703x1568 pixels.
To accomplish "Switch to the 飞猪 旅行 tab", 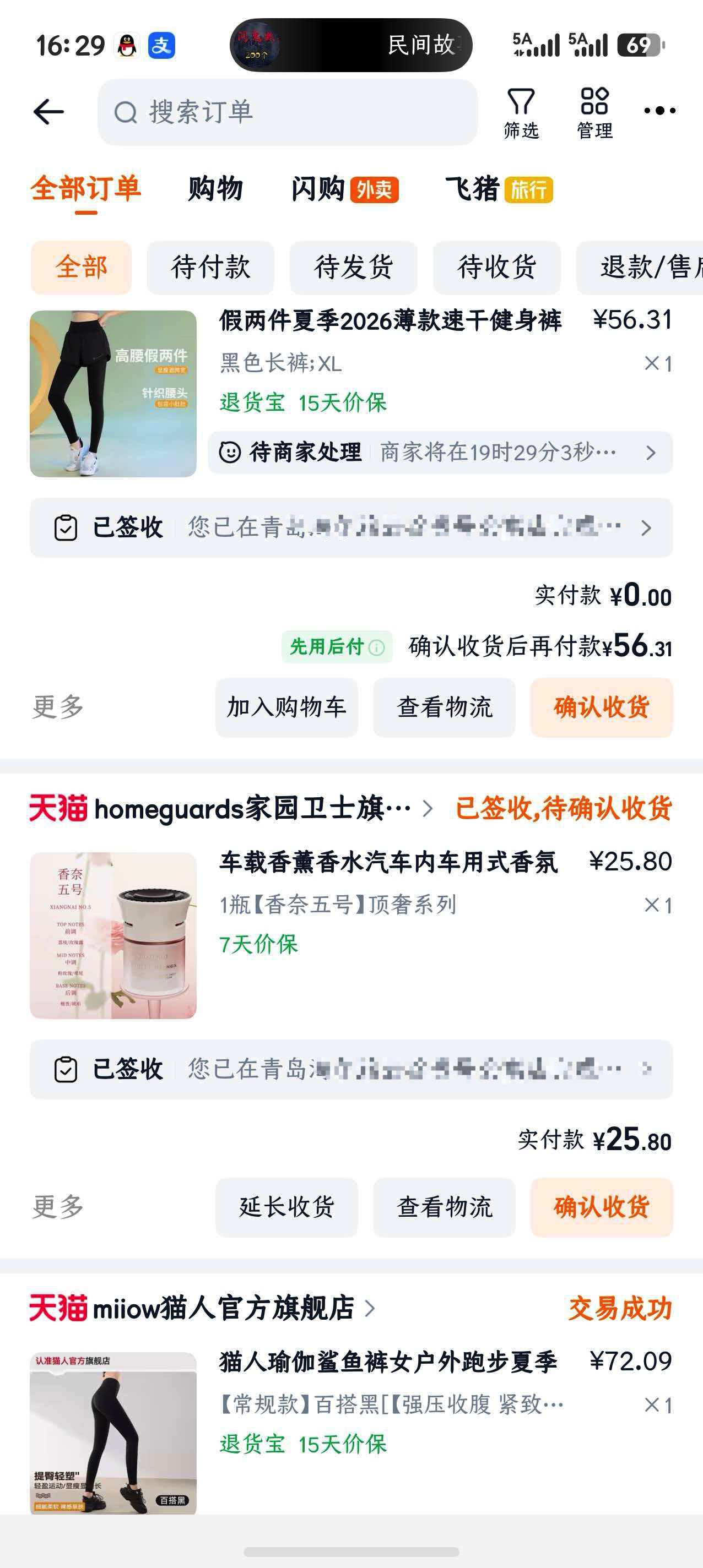I will point(499,189).
